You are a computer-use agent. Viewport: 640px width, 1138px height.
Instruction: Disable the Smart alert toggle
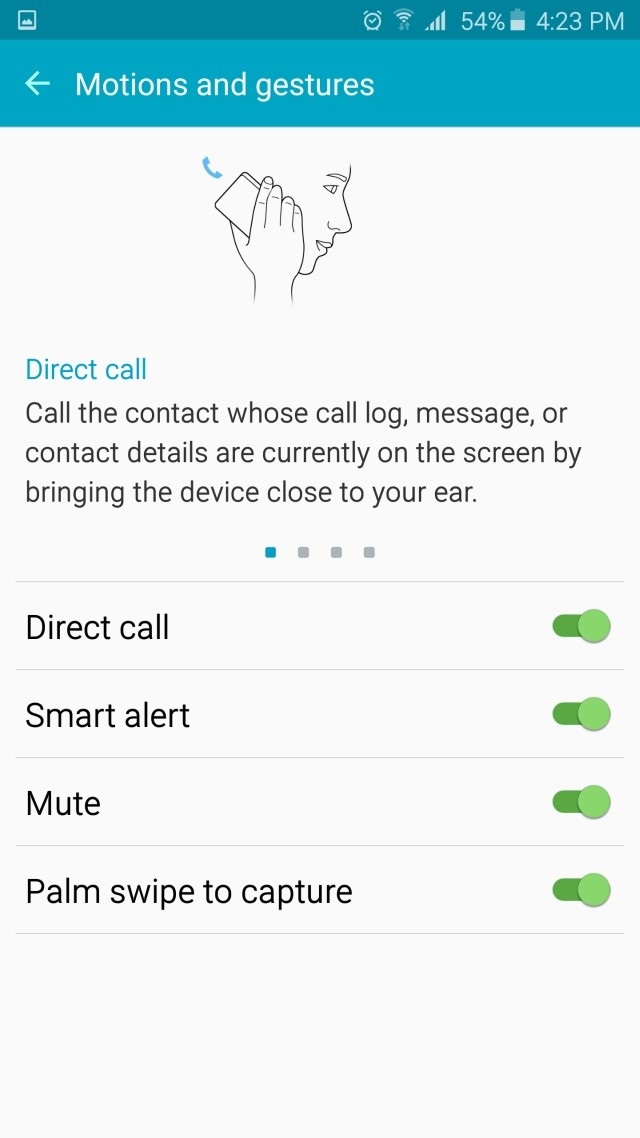click(x=581, y=714)
